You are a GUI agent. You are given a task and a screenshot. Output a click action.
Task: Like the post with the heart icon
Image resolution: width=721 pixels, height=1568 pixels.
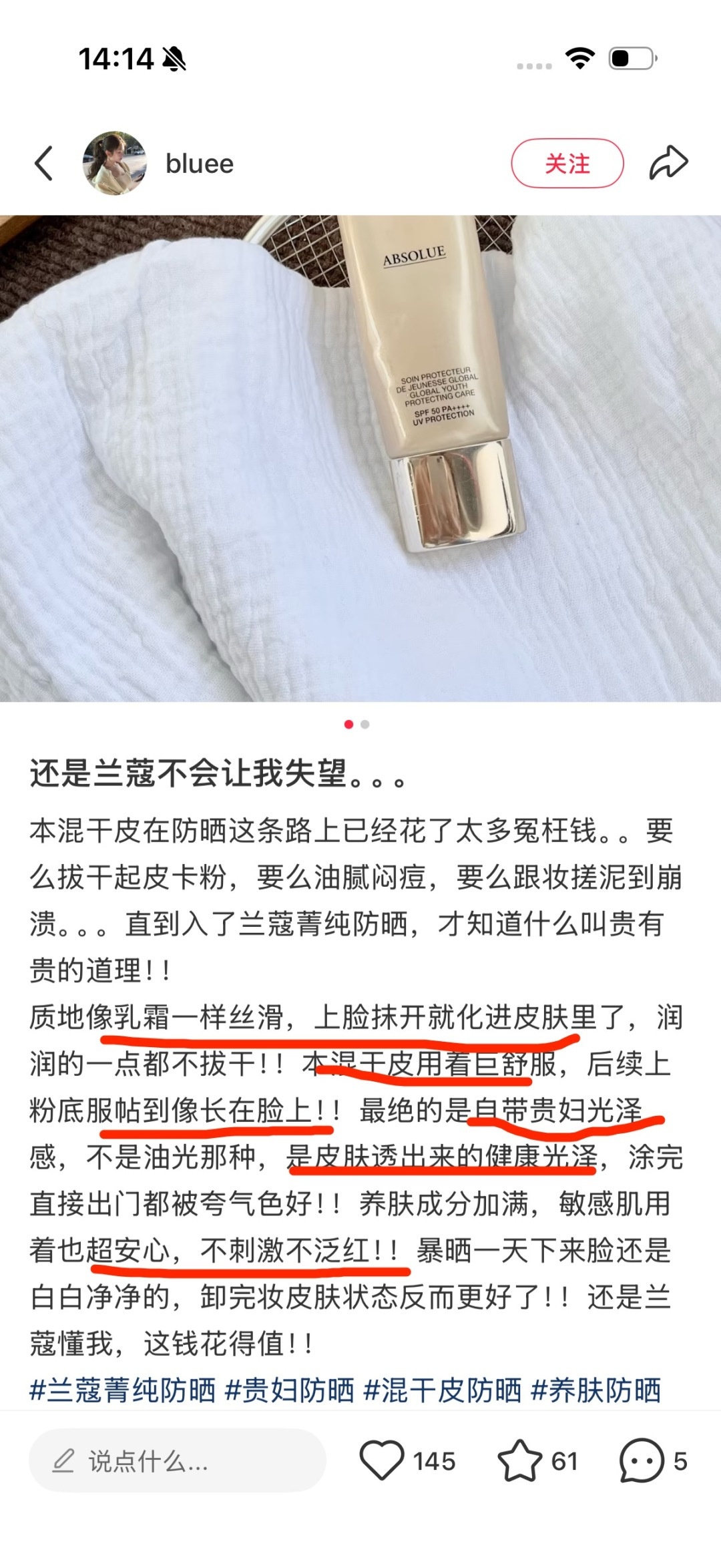click(x=382, y=1461)
